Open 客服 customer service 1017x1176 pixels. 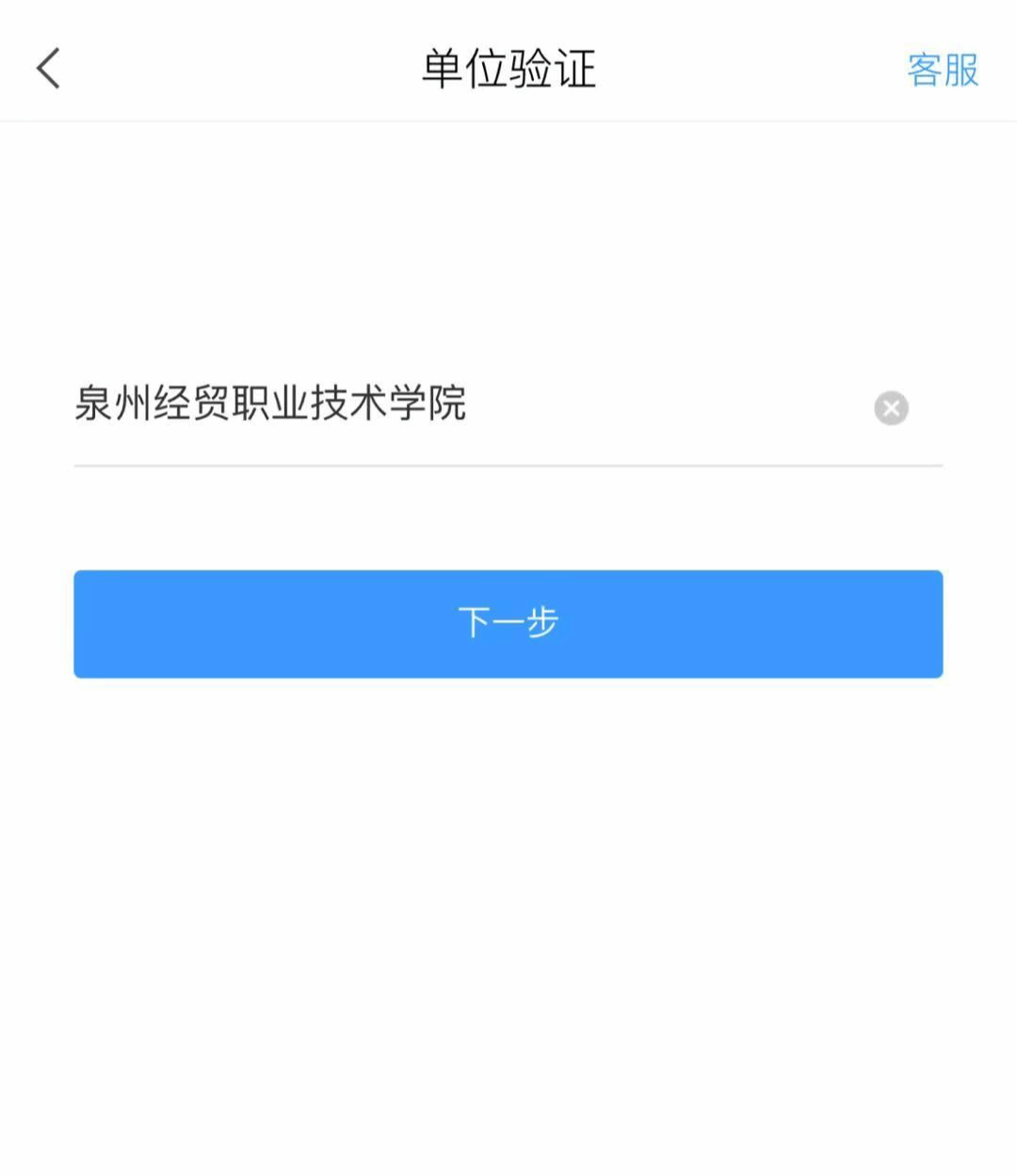[x=943, y=71]
